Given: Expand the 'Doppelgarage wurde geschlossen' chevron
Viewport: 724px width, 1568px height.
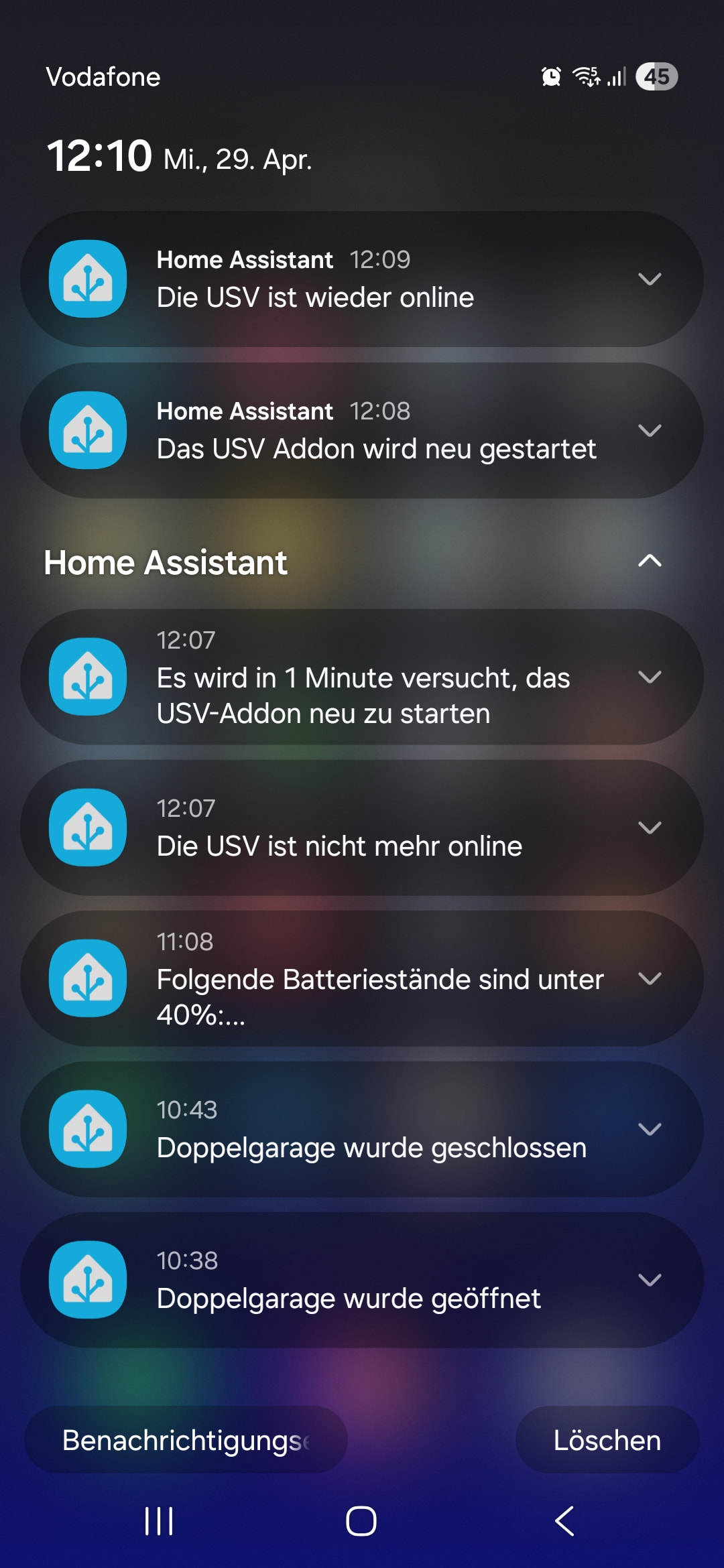Looking at the screenshot, I should point(650,1129).
